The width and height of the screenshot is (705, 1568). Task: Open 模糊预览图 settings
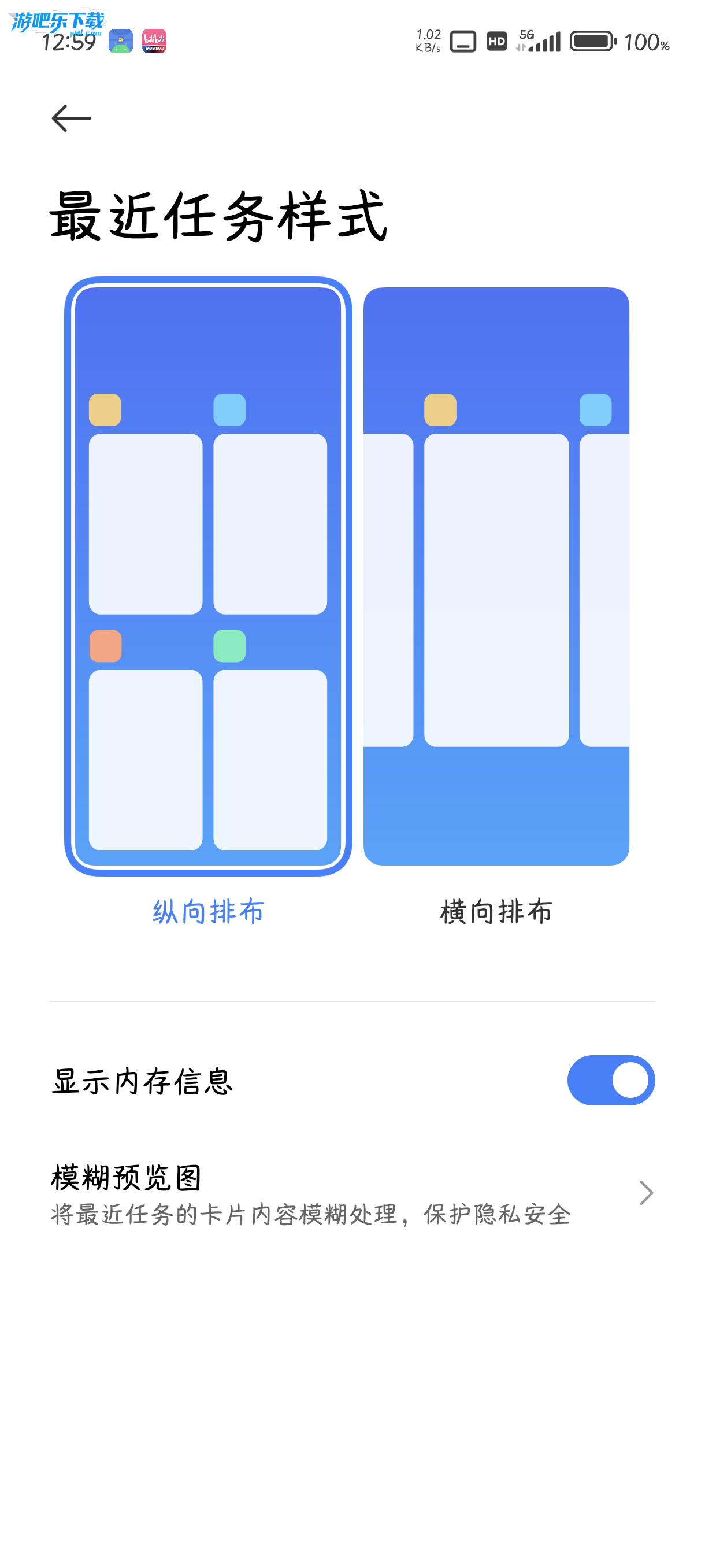(352, 1193)
